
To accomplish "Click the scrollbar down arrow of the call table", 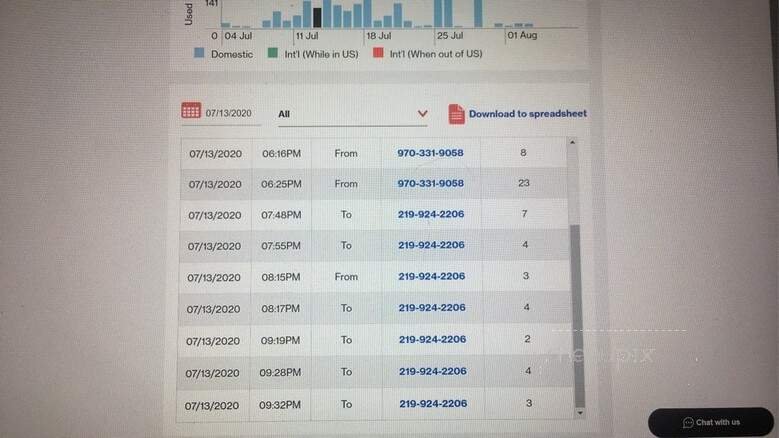I will click(x=577, y=411).
